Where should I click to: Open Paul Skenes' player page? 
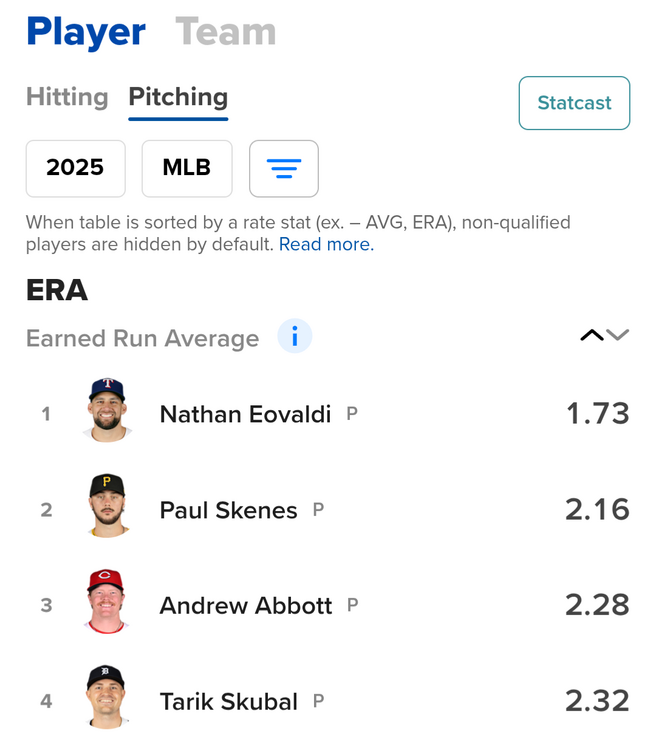pos(228,510)
